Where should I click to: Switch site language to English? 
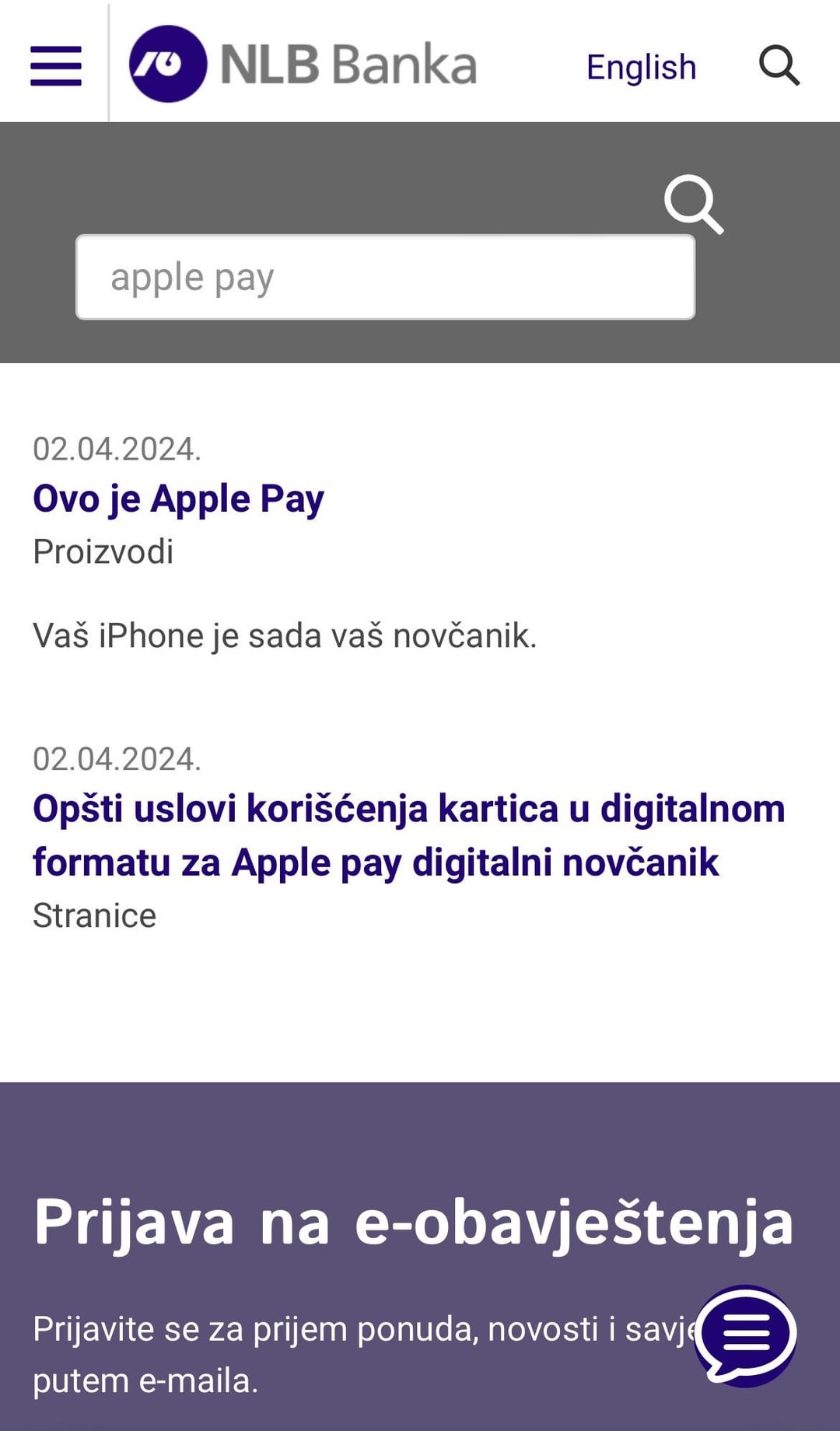pyautogui.click(x=641, y=67)
